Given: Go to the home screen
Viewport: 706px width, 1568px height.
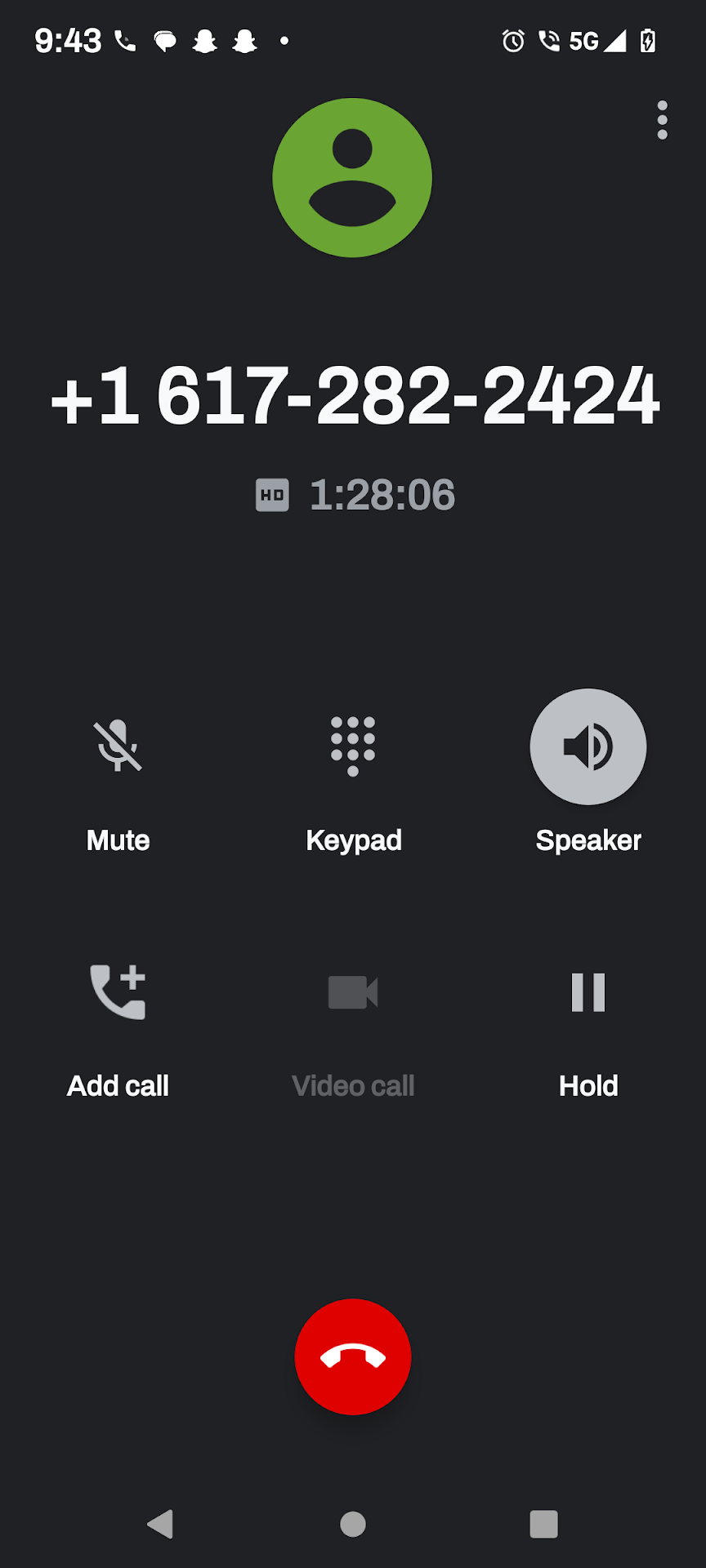Looking at the screenshot, I should 353,1524.
